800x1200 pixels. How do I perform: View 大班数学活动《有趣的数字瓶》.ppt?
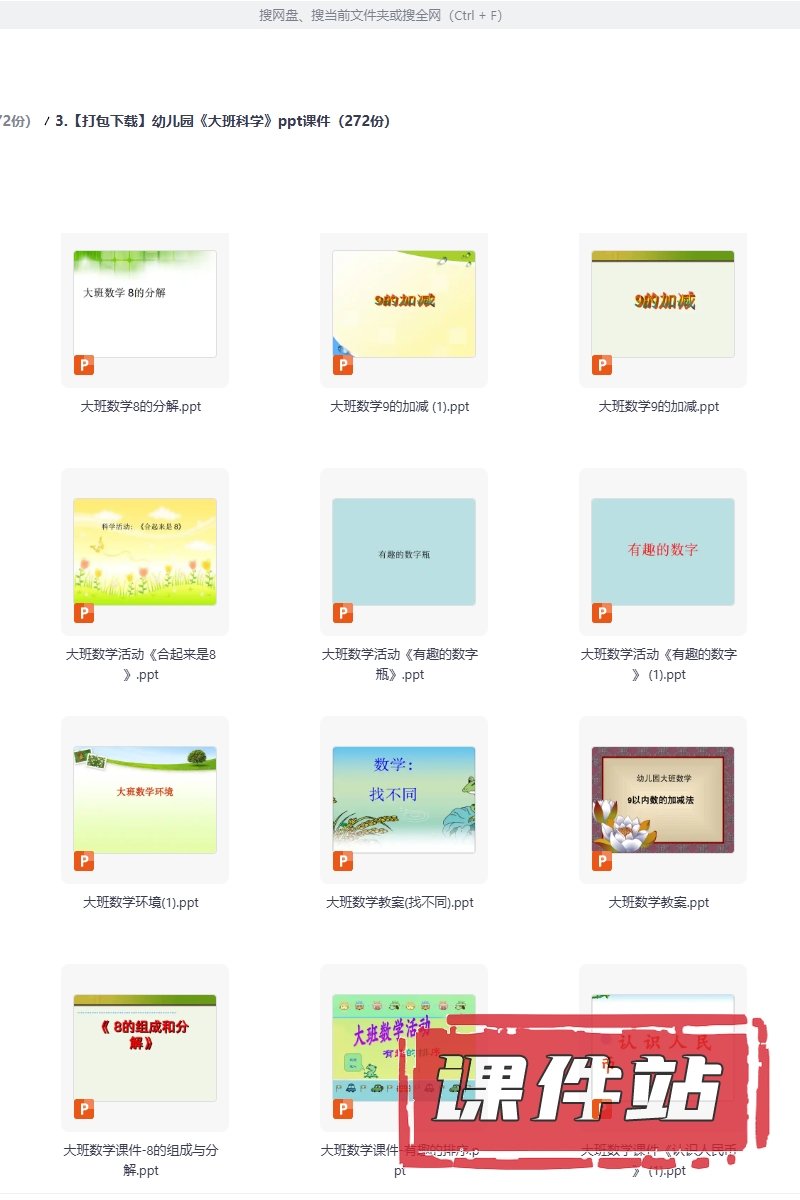pos(404,552)
